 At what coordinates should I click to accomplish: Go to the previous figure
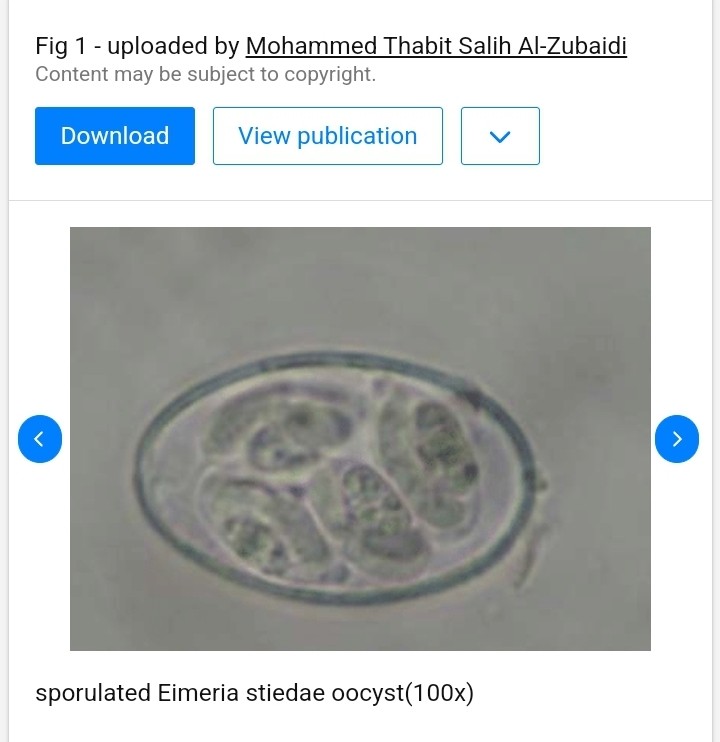pyautogui.click(x=40, y=439)
